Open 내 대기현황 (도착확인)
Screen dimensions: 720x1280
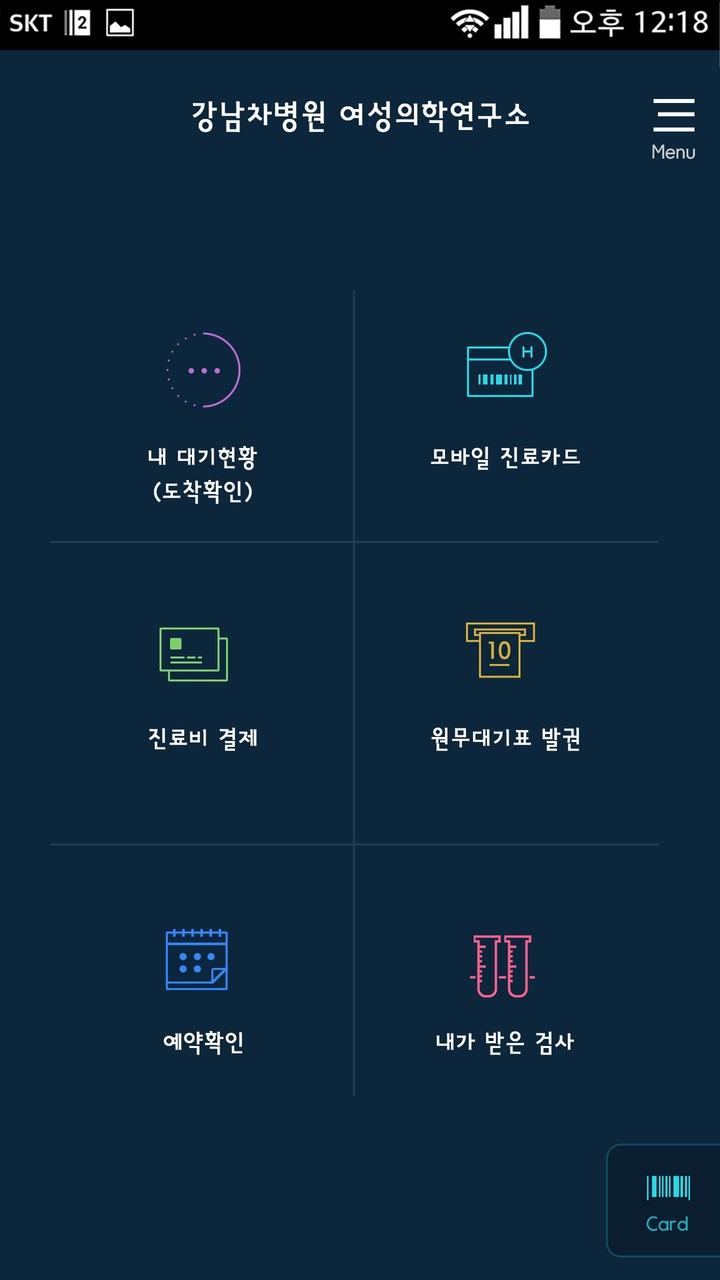(203, 416)
